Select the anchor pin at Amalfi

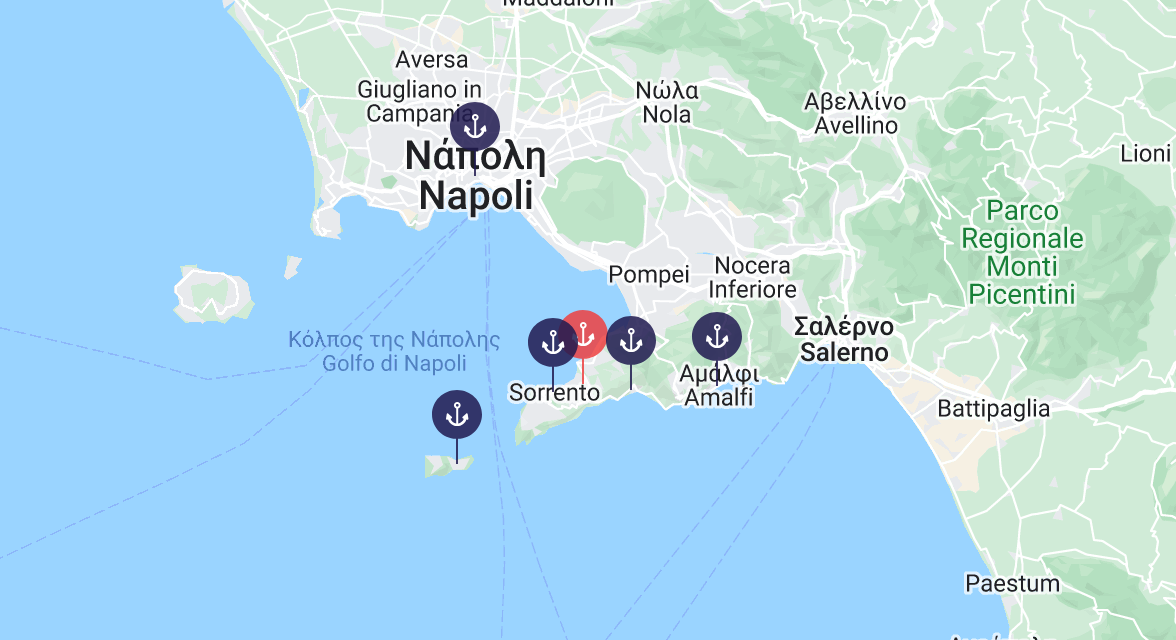pos(717,337)
